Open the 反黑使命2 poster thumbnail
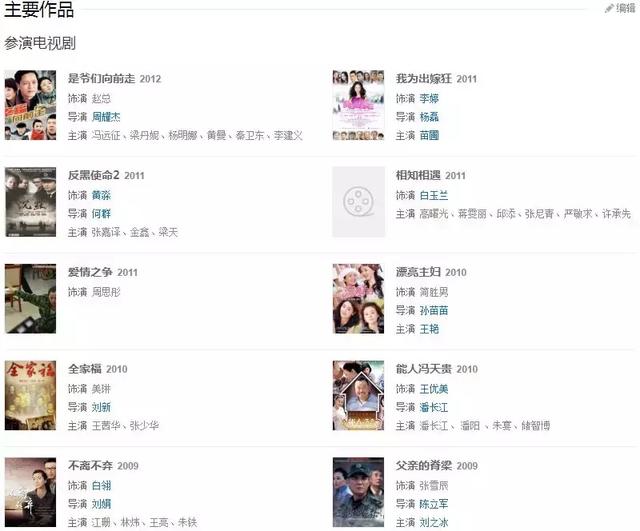Image resolution: width=640 pixels, height=531 pixels. (x=30, y=202)
